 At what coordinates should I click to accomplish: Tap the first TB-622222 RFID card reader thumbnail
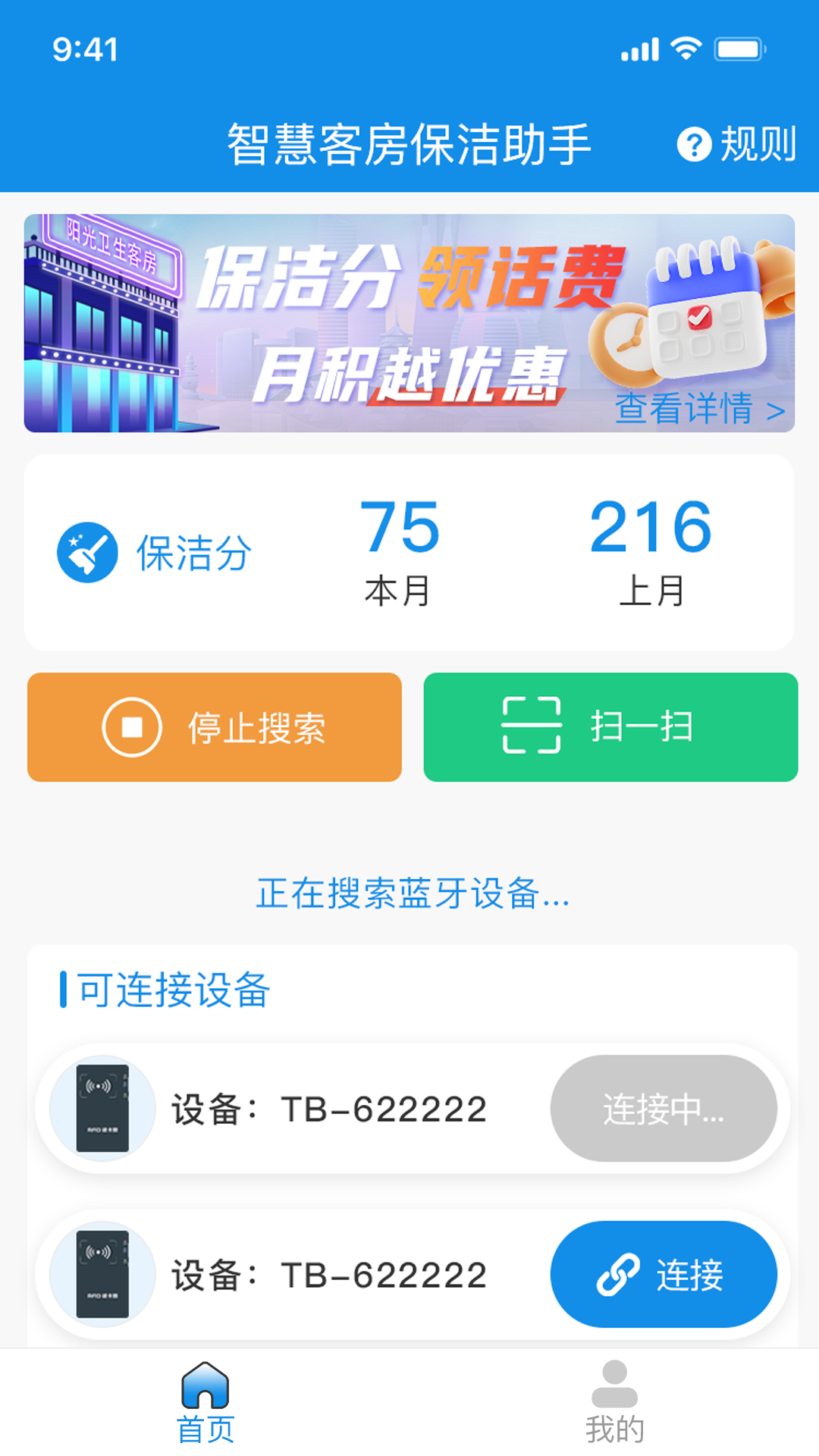click(x=104, y=1107)
